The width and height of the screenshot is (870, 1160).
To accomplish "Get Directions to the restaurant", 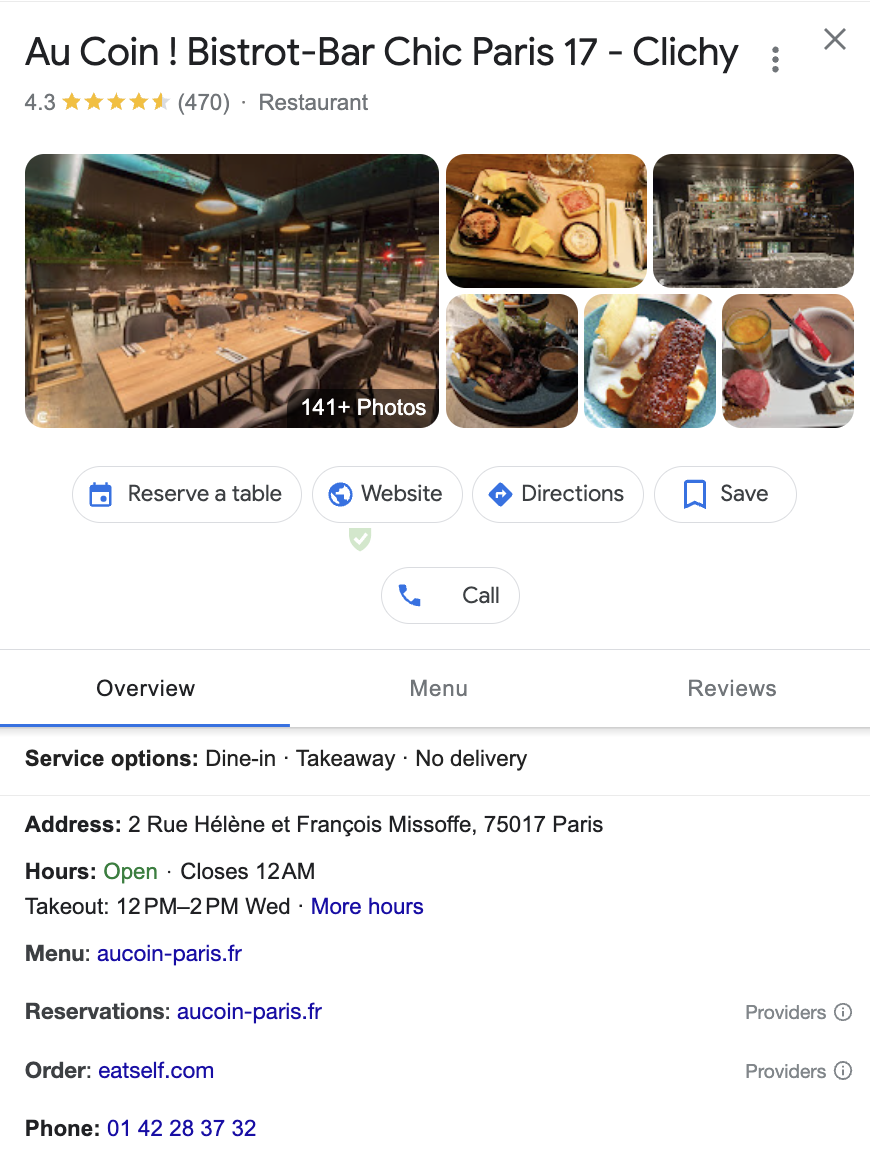I will pyautogui.click(x=557, y=494).
